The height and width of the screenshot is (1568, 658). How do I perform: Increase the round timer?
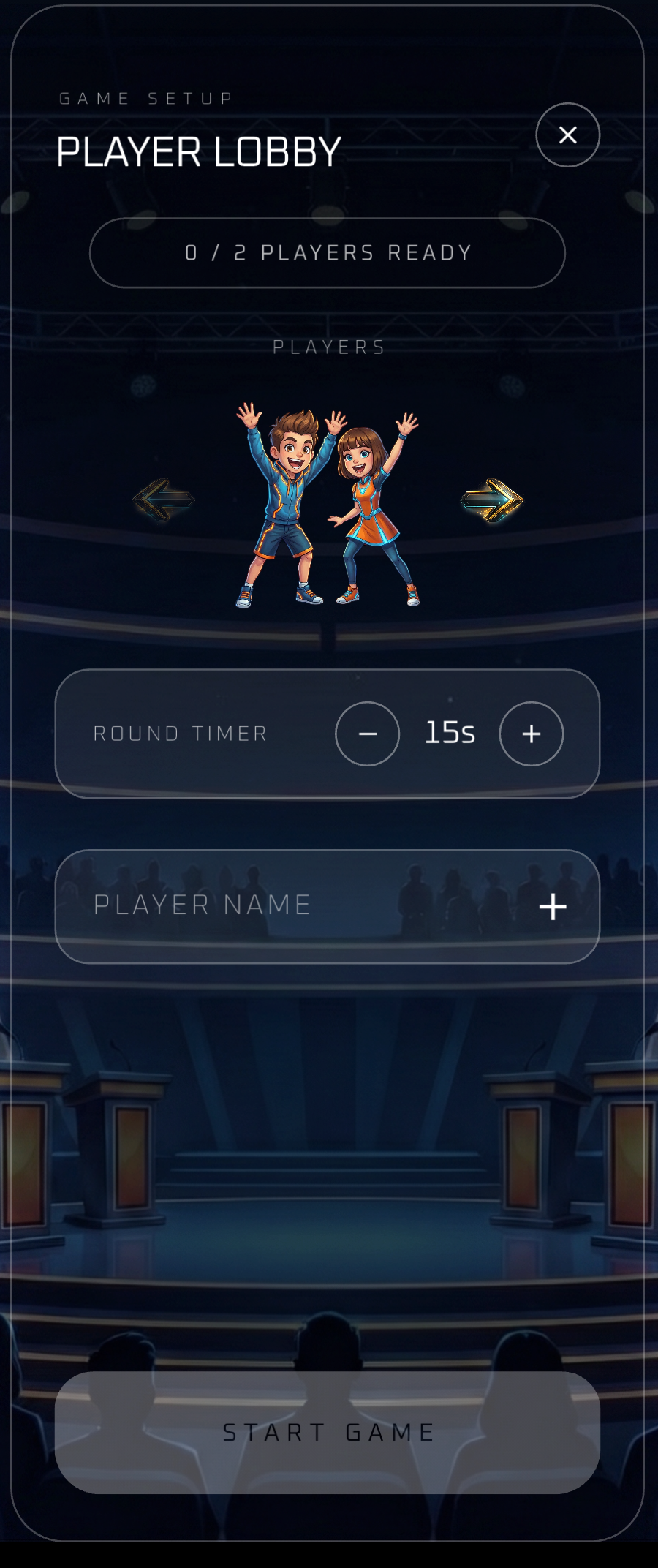532,734
